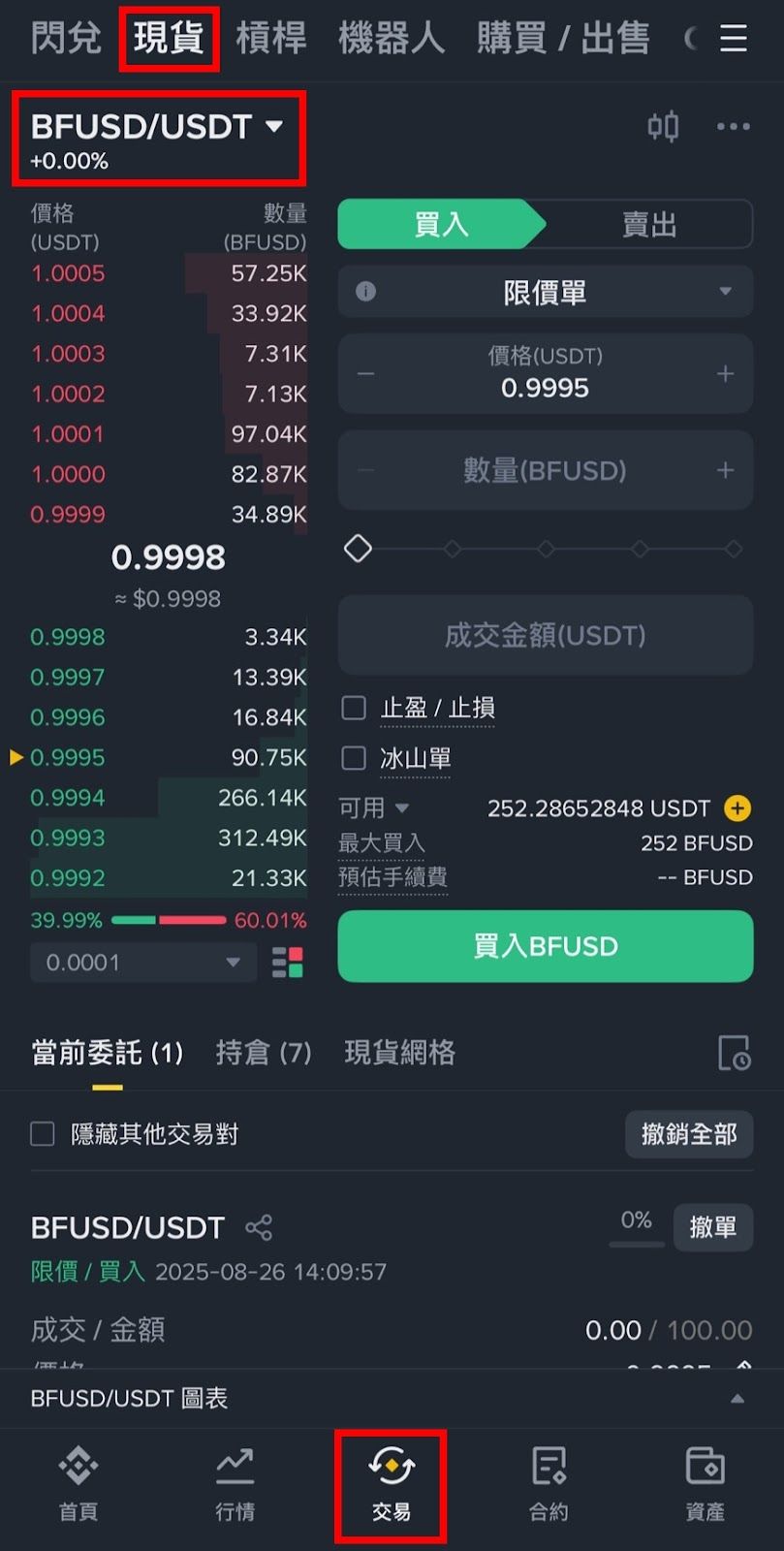This screenshot has width=784, height=1551.
Task: Tap the 買入BFUSD buy button
Action: 545,946
